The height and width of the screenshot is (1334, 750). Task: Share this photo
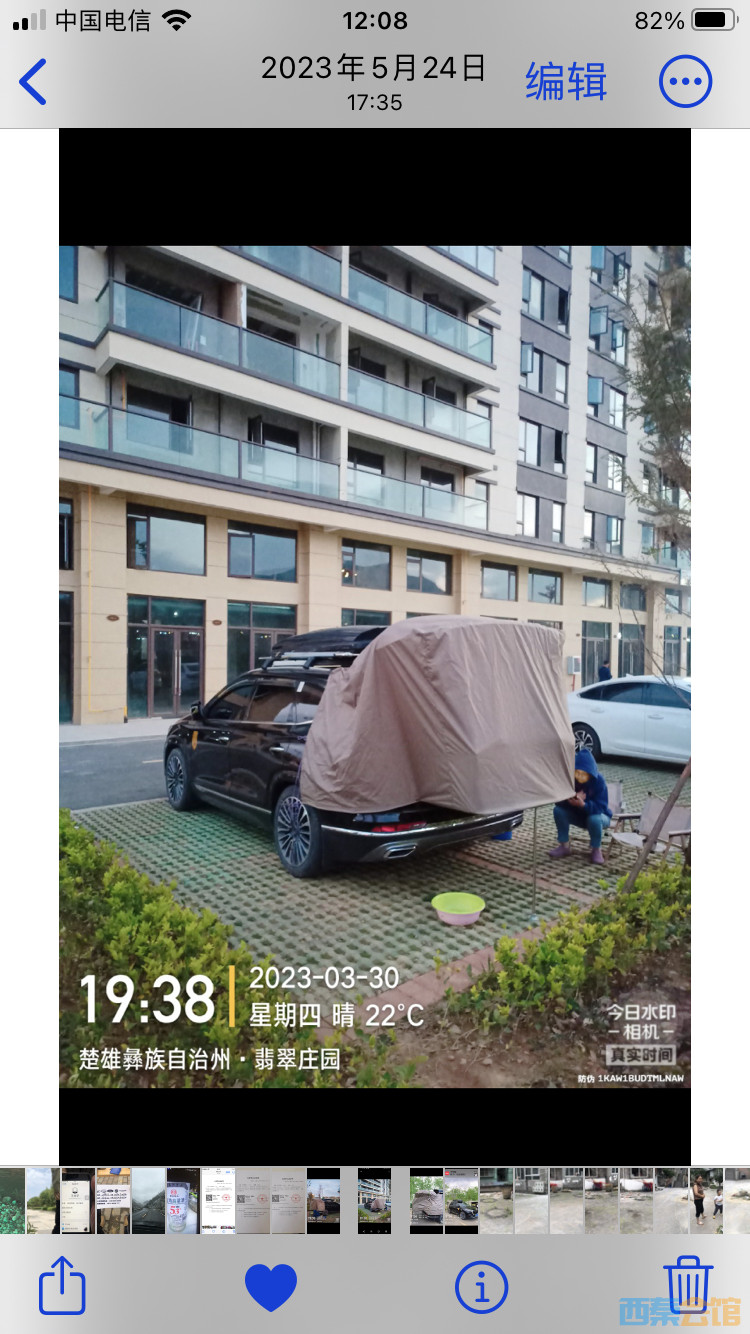pos(62,1286)
